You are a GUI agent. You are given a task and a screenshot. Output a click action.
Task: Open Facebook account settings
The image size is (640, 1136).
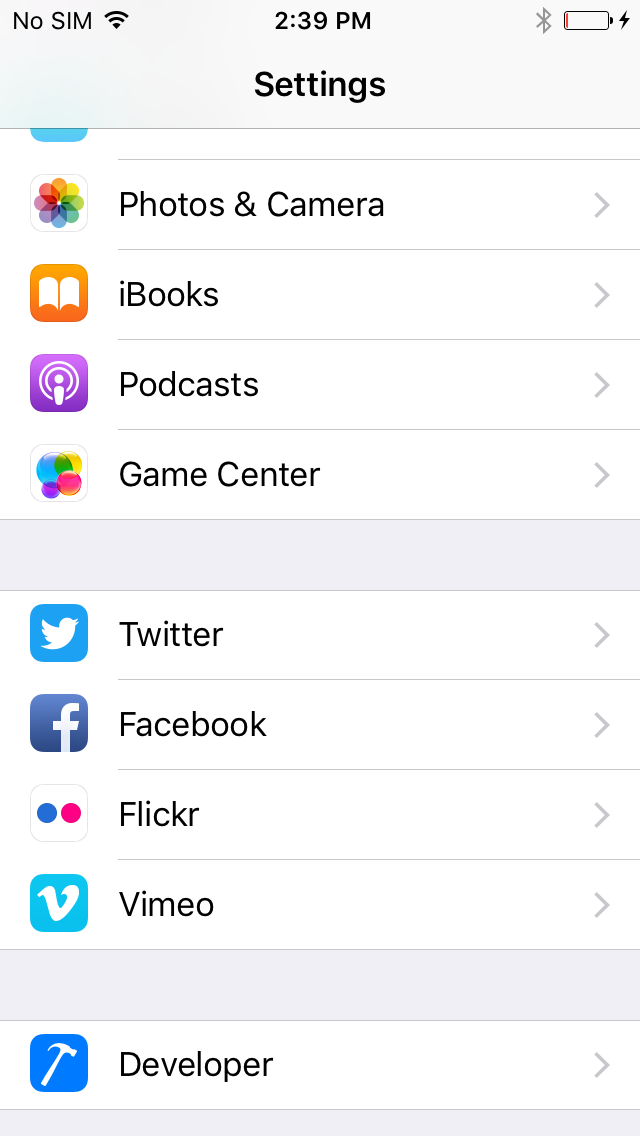pyautogui.click(x=320, y=724)
